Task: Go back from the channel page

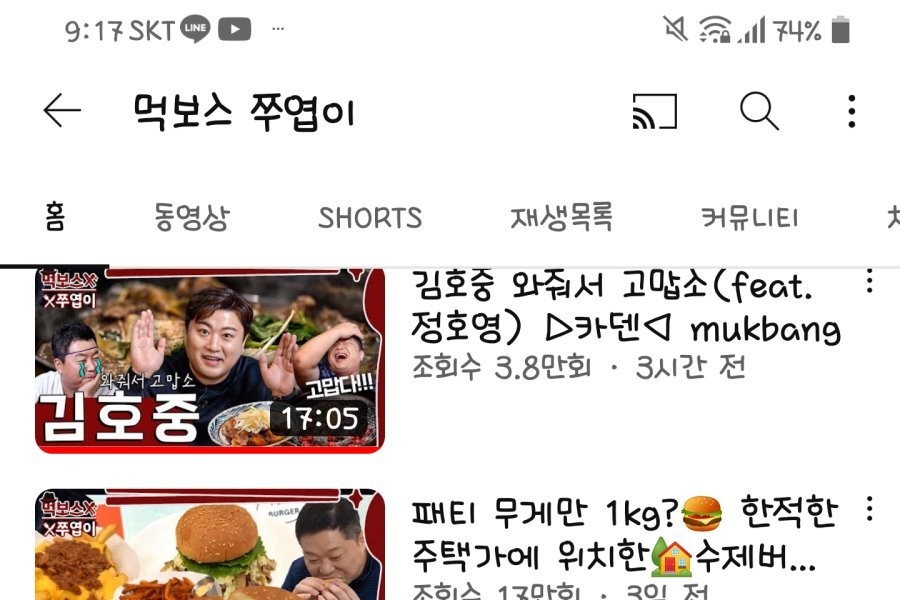Action: (x=62, y=111)
